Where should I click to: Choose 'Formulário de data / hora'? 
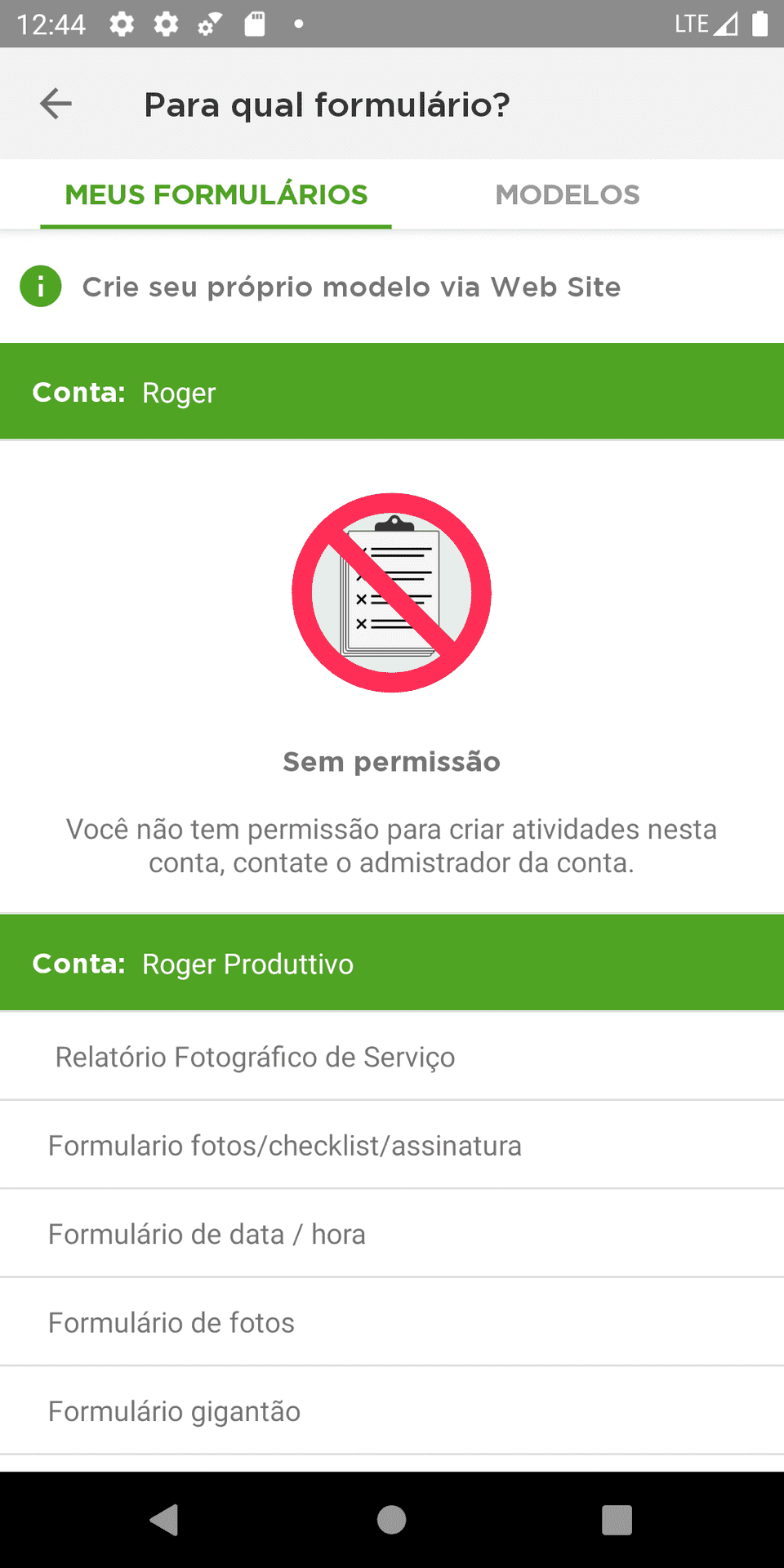click(x=207, y=1234)
